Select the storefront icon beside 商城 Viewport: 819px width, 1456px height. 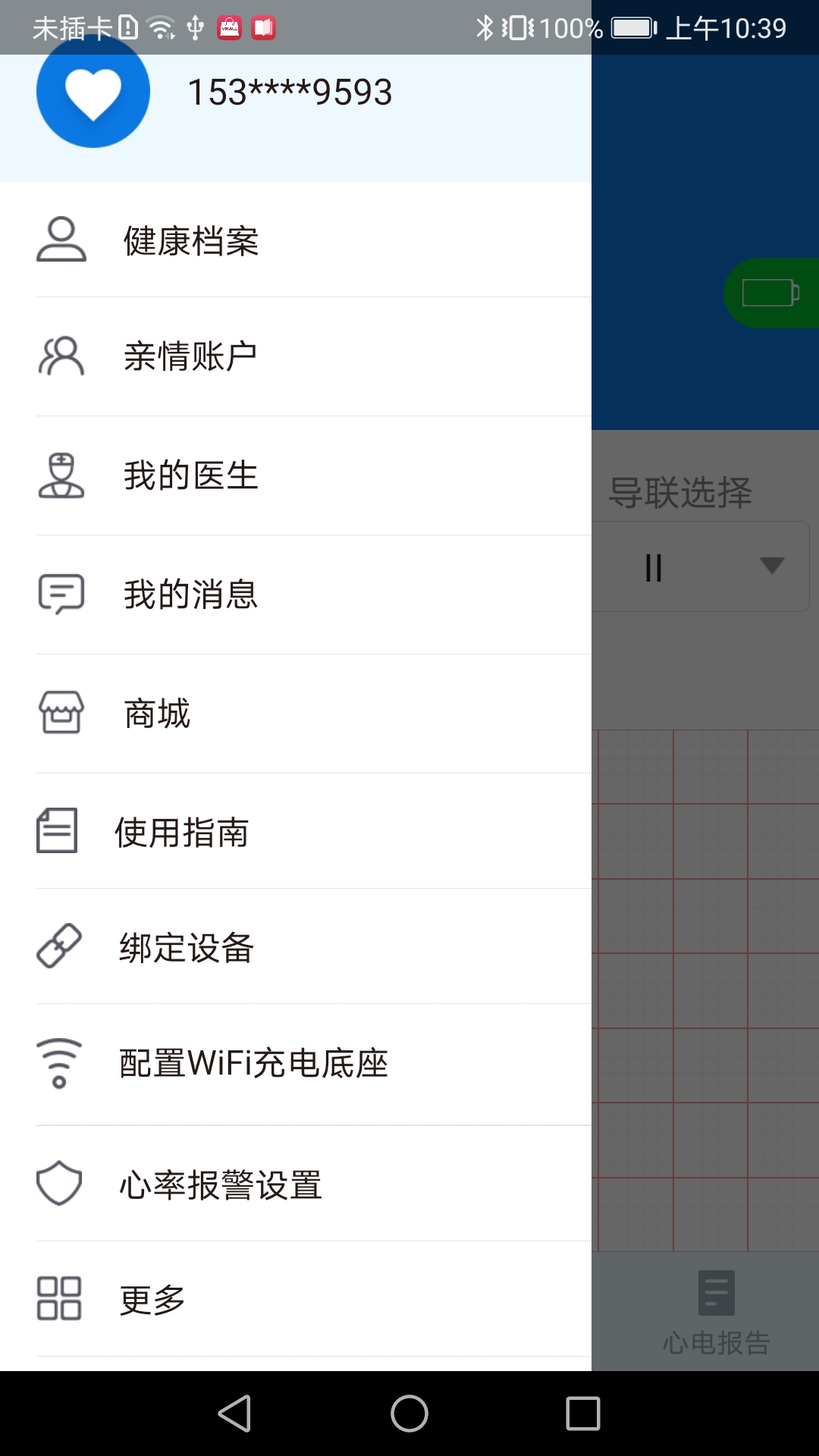(x=61, y=713)
